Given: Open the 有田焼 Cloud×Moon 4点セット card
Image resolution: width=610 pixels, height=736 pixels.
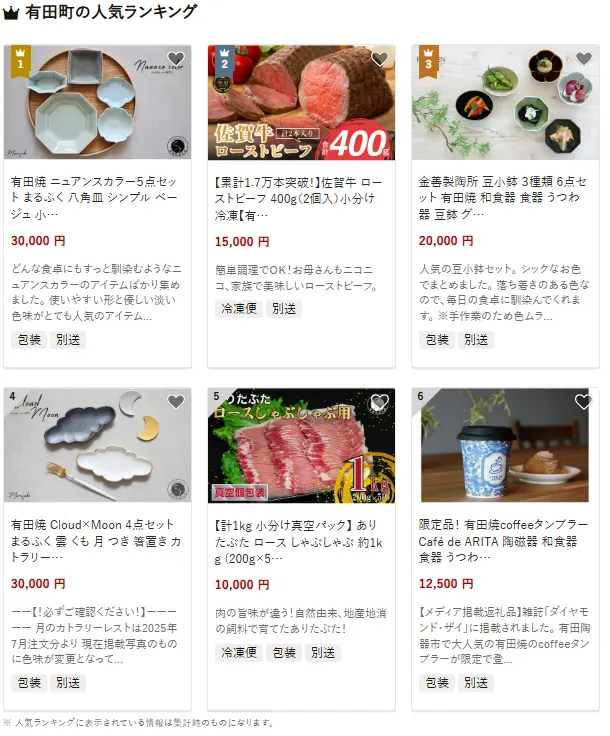Looking at the screenshot, I should (x=97, y=540).
